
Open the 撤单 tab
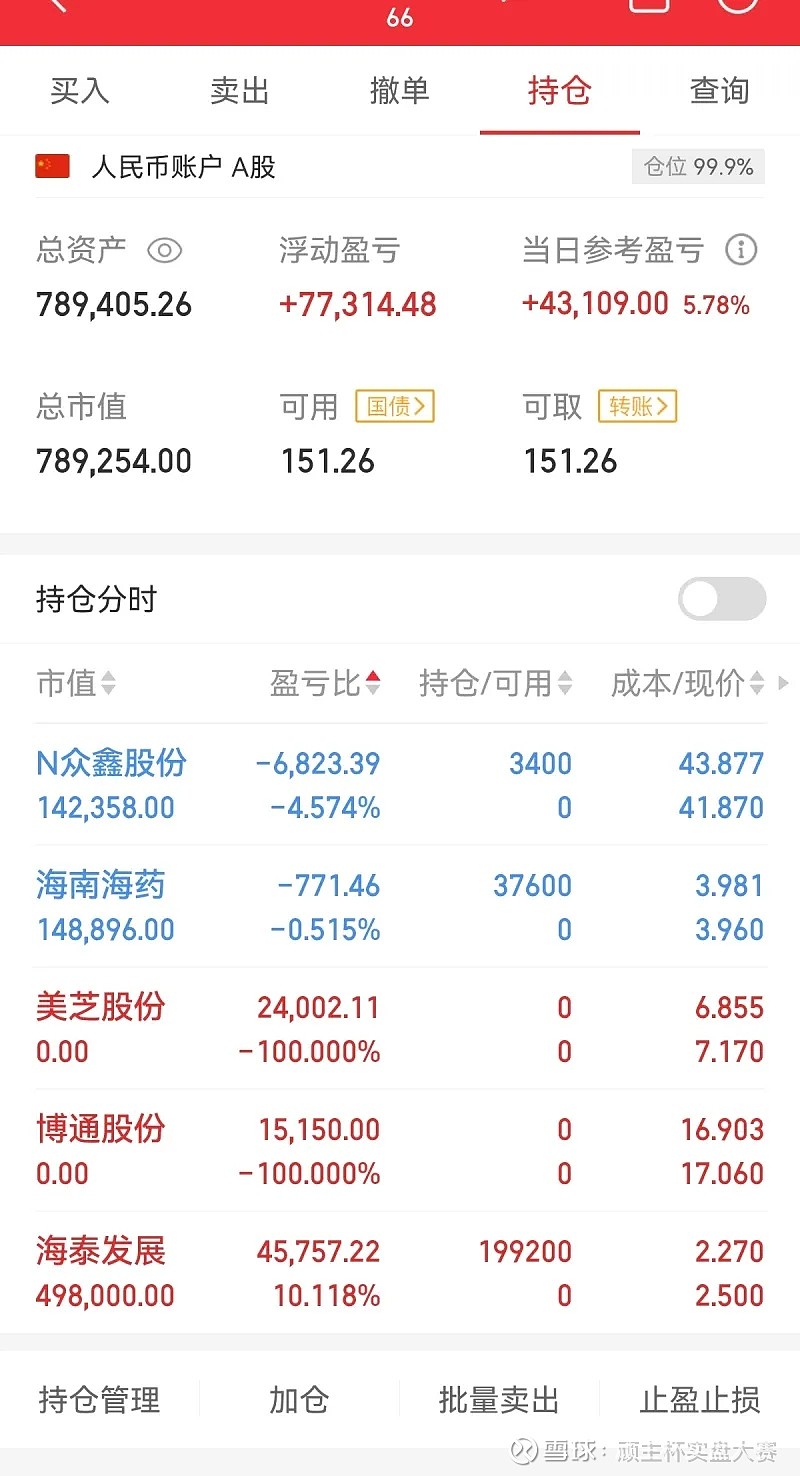[399, 91]
